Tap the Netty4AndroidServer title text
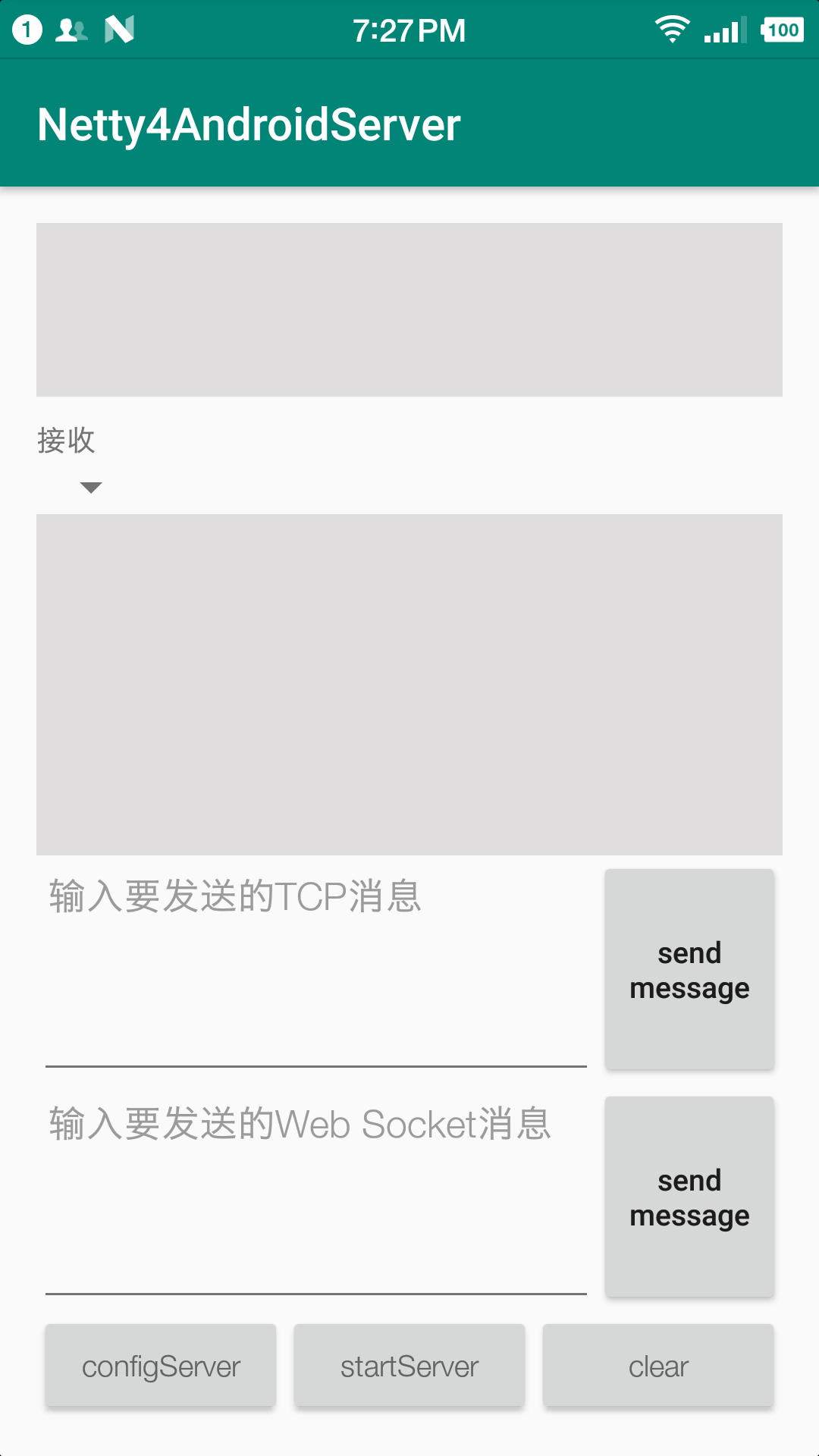This screenshot has height=1456, width=819. (249, 125)
